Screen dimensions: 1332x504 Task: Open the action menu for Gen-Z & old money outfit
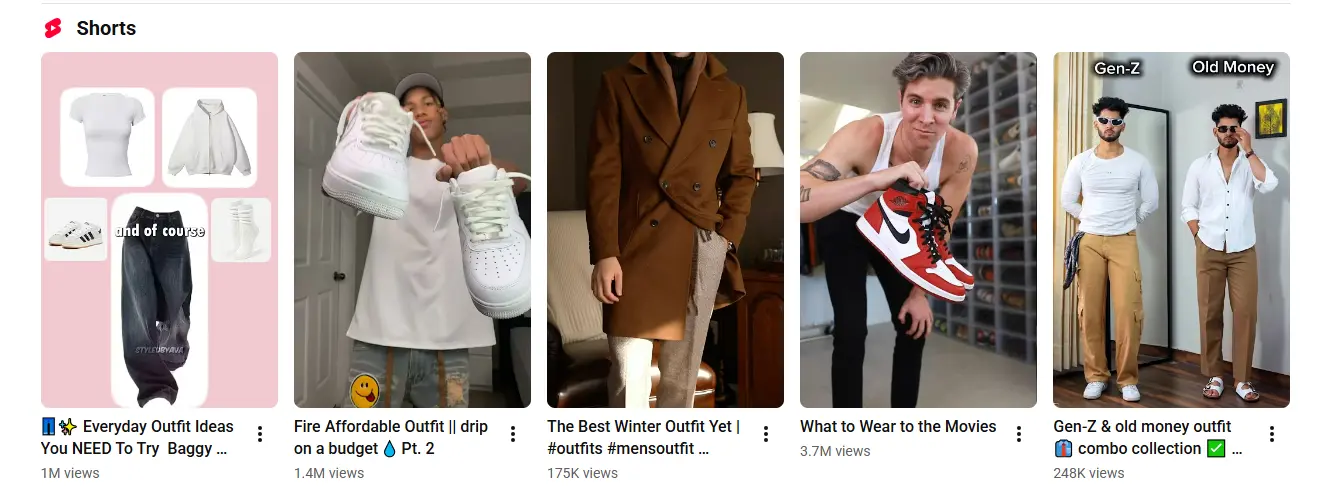(1272, 434)
